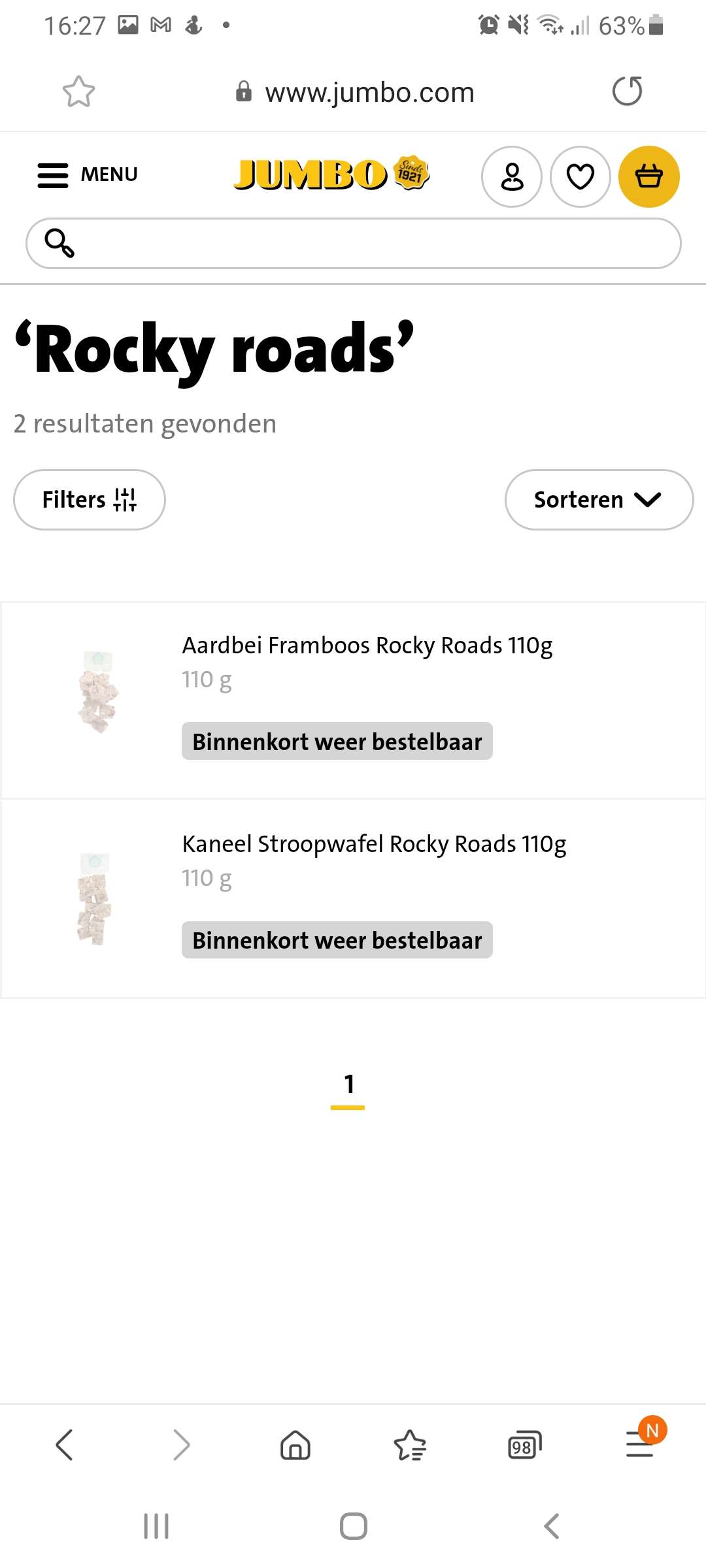Image resolution: width=706 pixels, height=1568 pixels.
Task: Expand the Sorteren dropdown
Action: point(599,500)
